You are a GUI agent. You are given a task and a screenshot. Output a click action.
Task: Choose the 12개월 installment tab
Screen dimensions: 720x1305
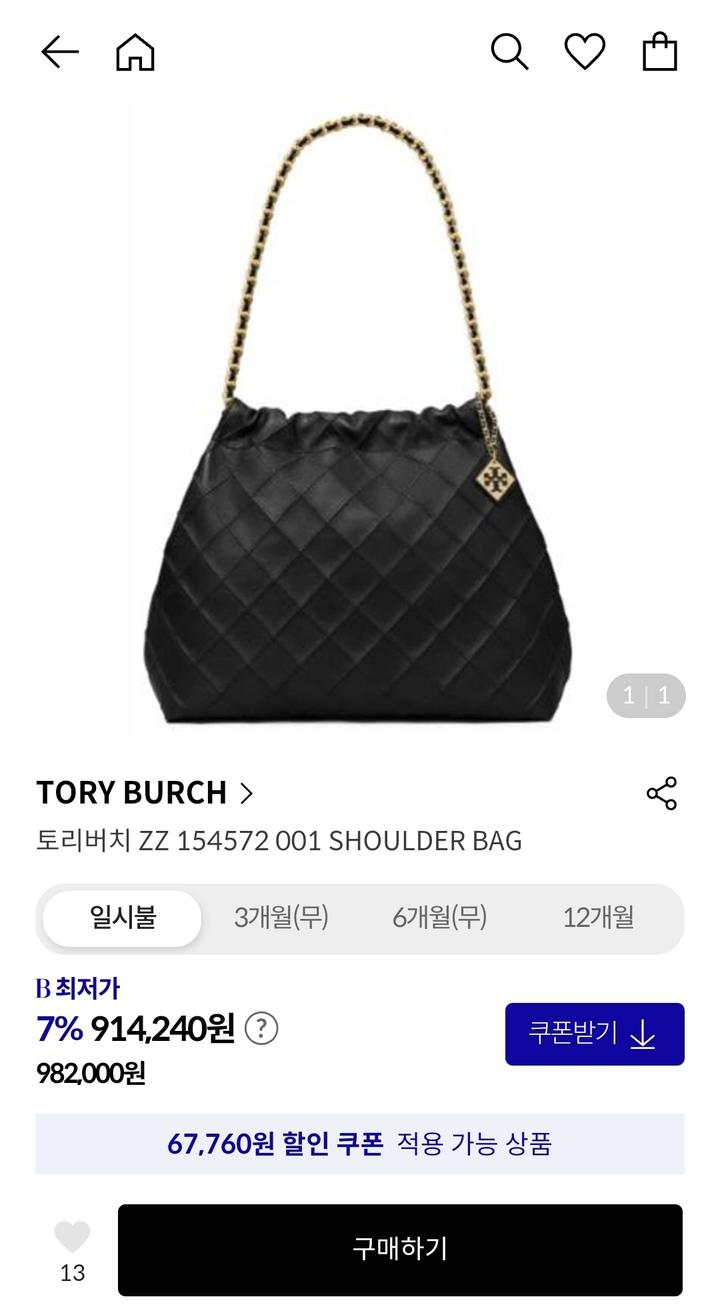click(x=598, y=918)
